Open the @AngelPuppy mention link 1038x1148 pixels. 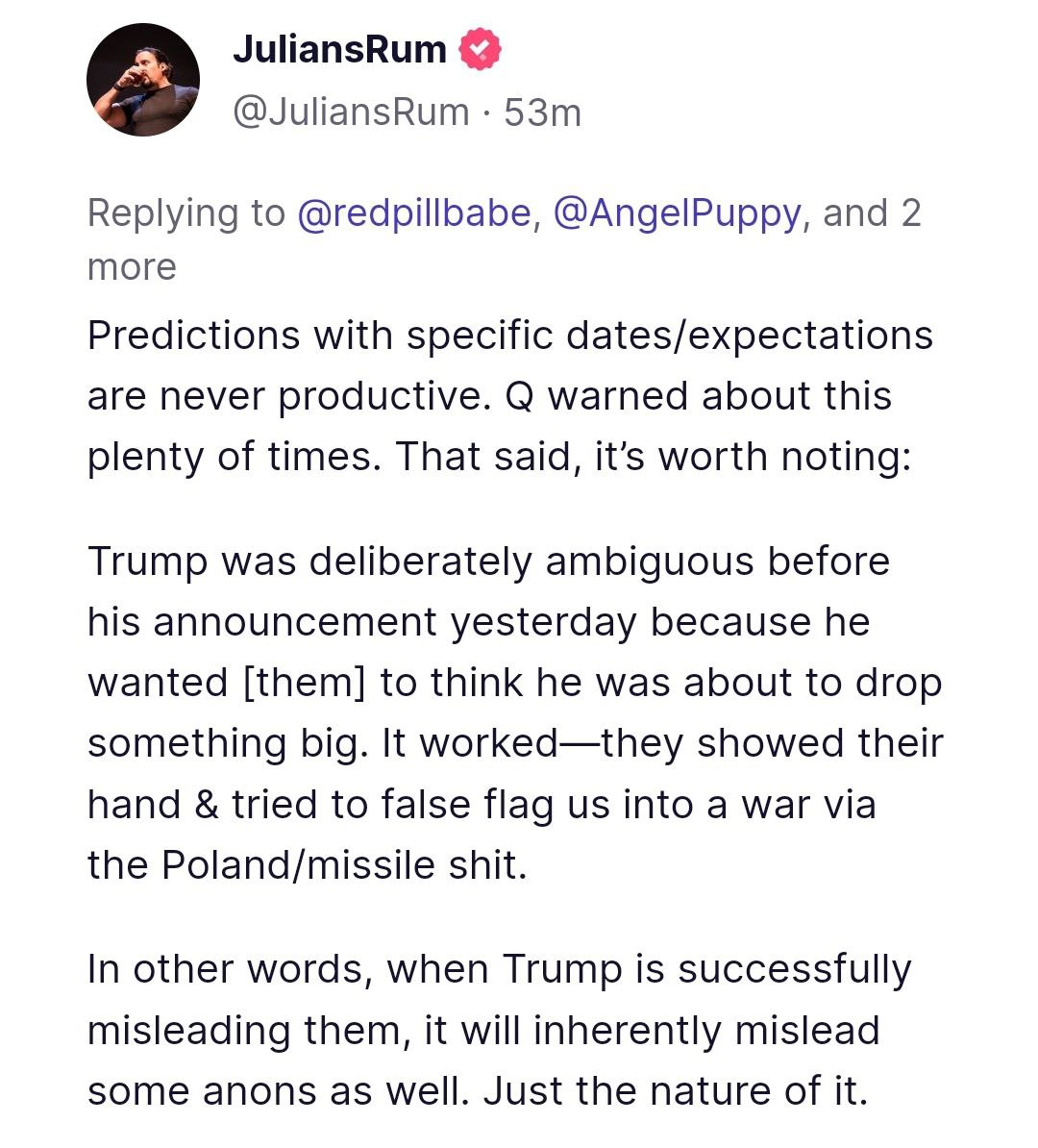point(677,212)
